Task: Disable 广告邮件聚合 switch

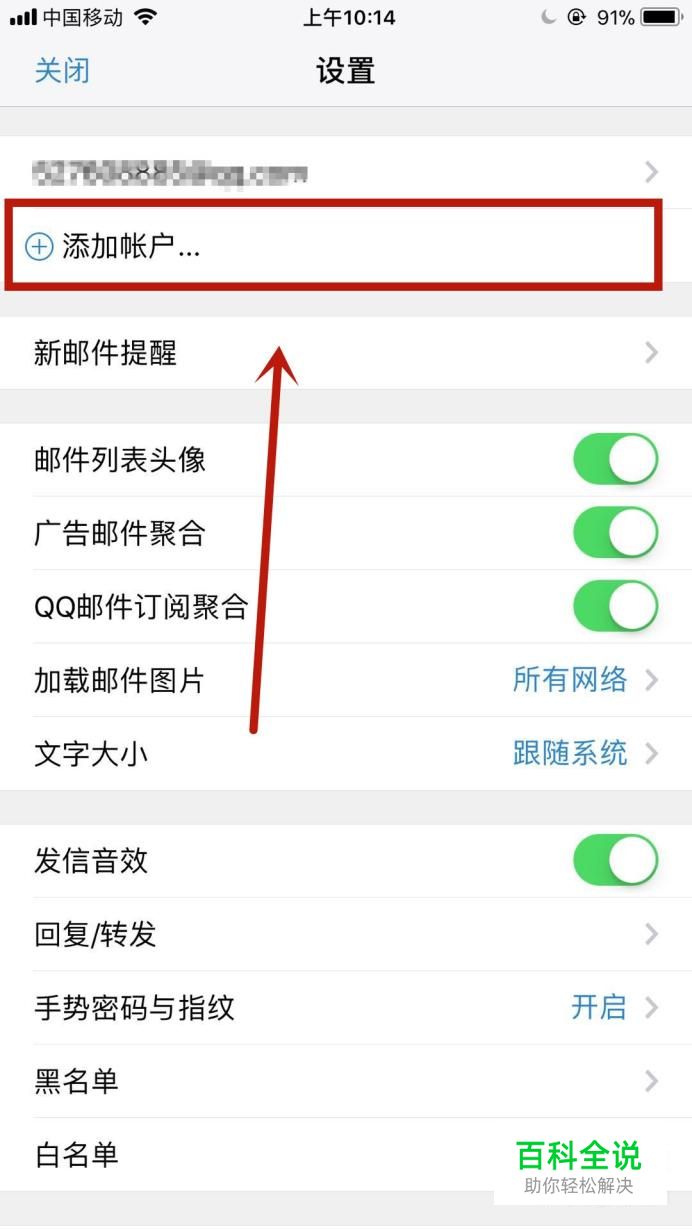Action: coord(615,533)
